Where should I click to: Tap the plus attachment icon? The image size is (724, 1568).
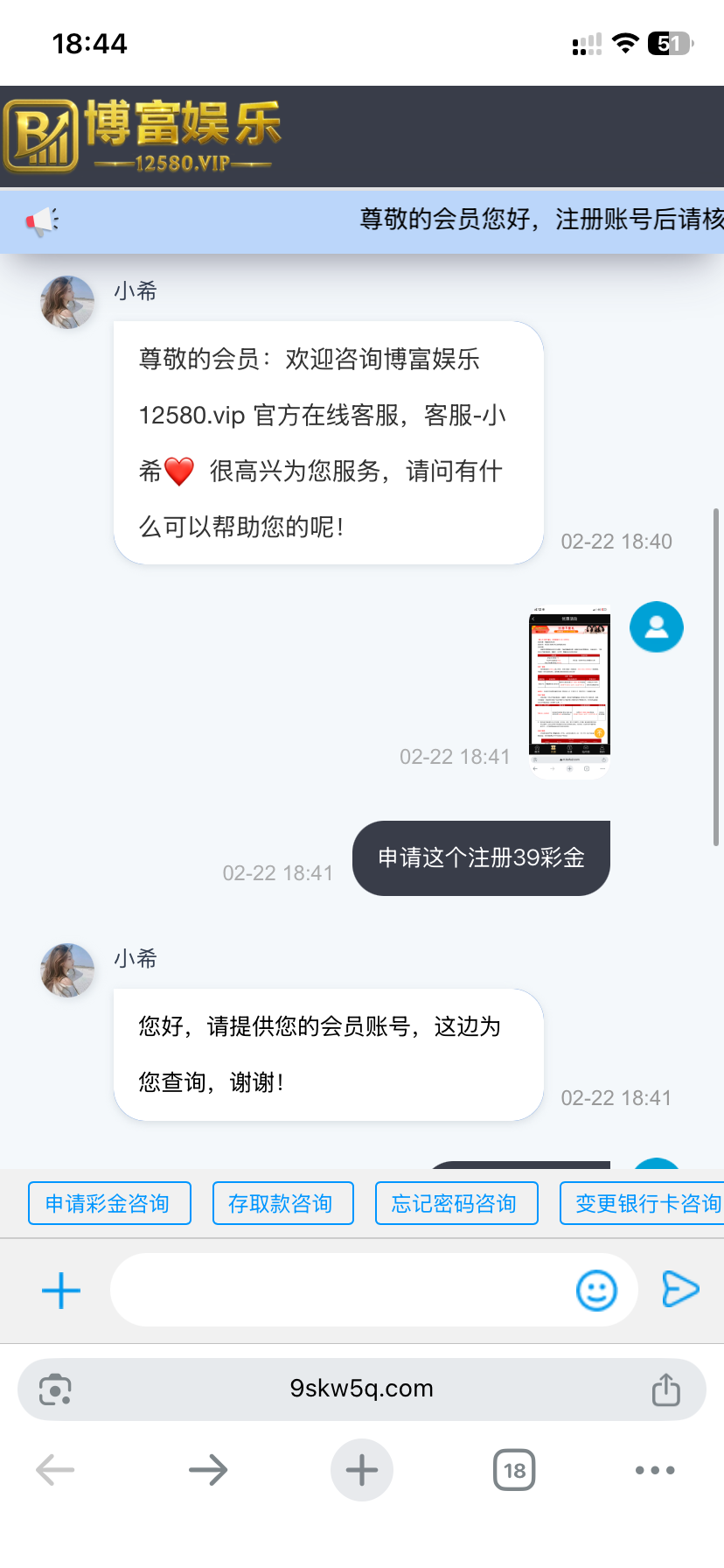pyautogui.click(x=61, y=1291)
